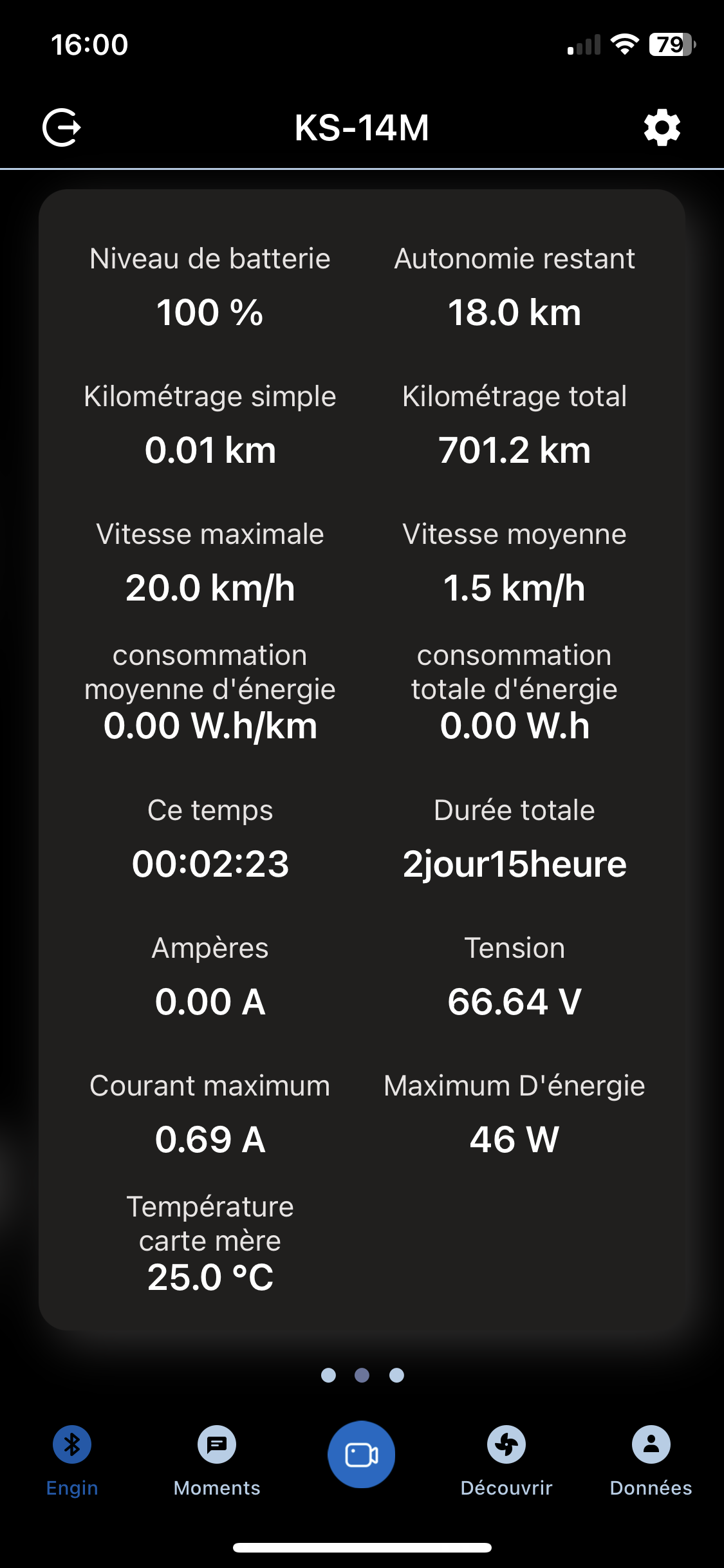Open the Moments tab
The width and height of the screenshot is (724, 1568).
(x=217, y=1461)
